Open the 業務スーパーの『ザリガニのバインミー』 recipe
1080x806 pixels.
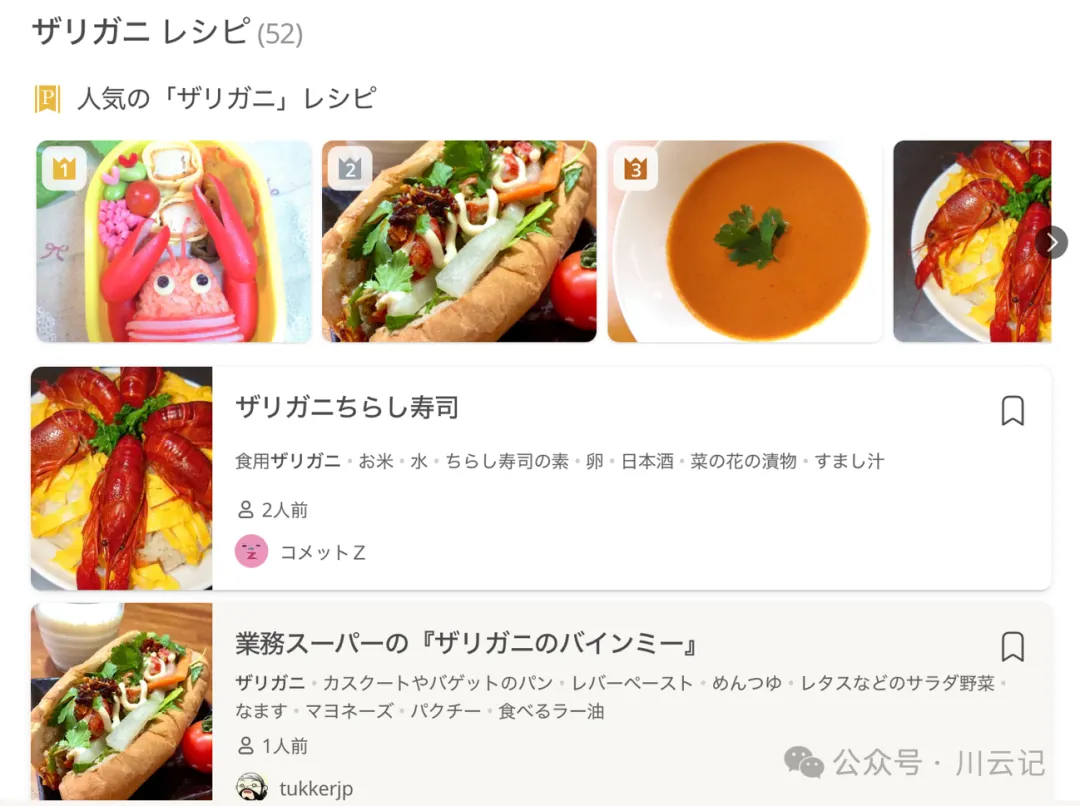(x=465, y=643)
